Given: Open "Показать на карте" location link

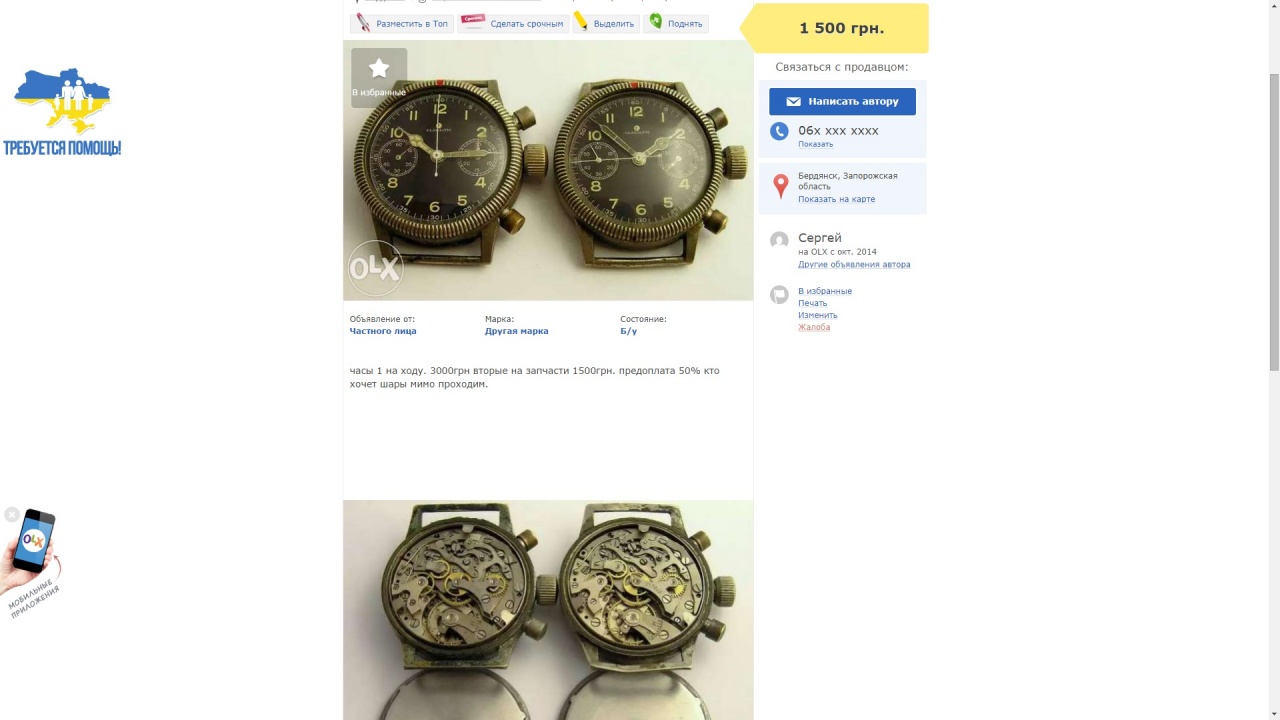Looking at the screenshot, I should pyautogui.click(x=836, y=199).
